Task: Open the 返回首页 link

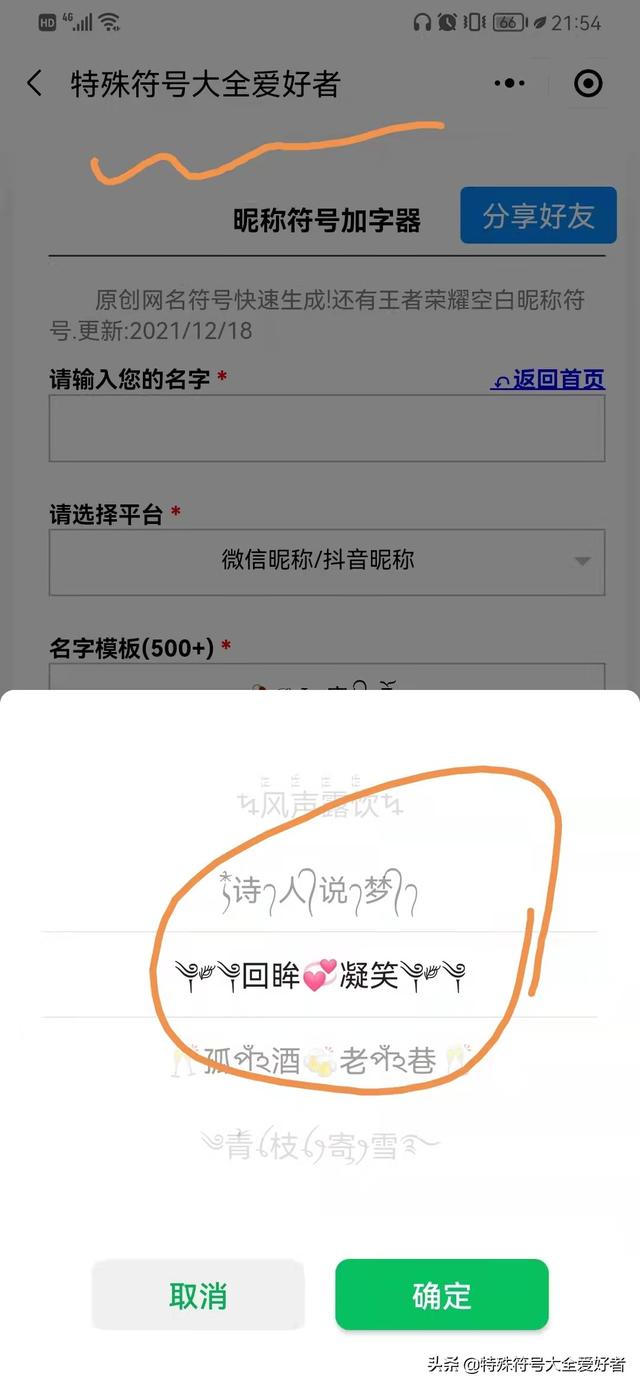Action: tap(547, 380)
